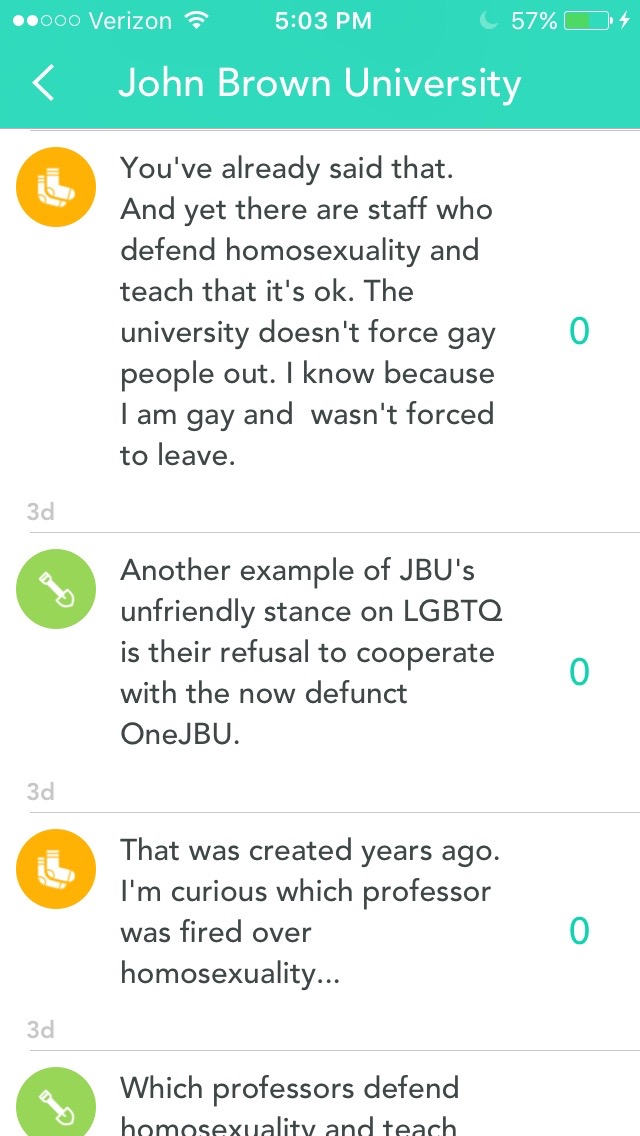Select the reply starting "You've already said that"
640x1136 pixels.
coord(307,311)
